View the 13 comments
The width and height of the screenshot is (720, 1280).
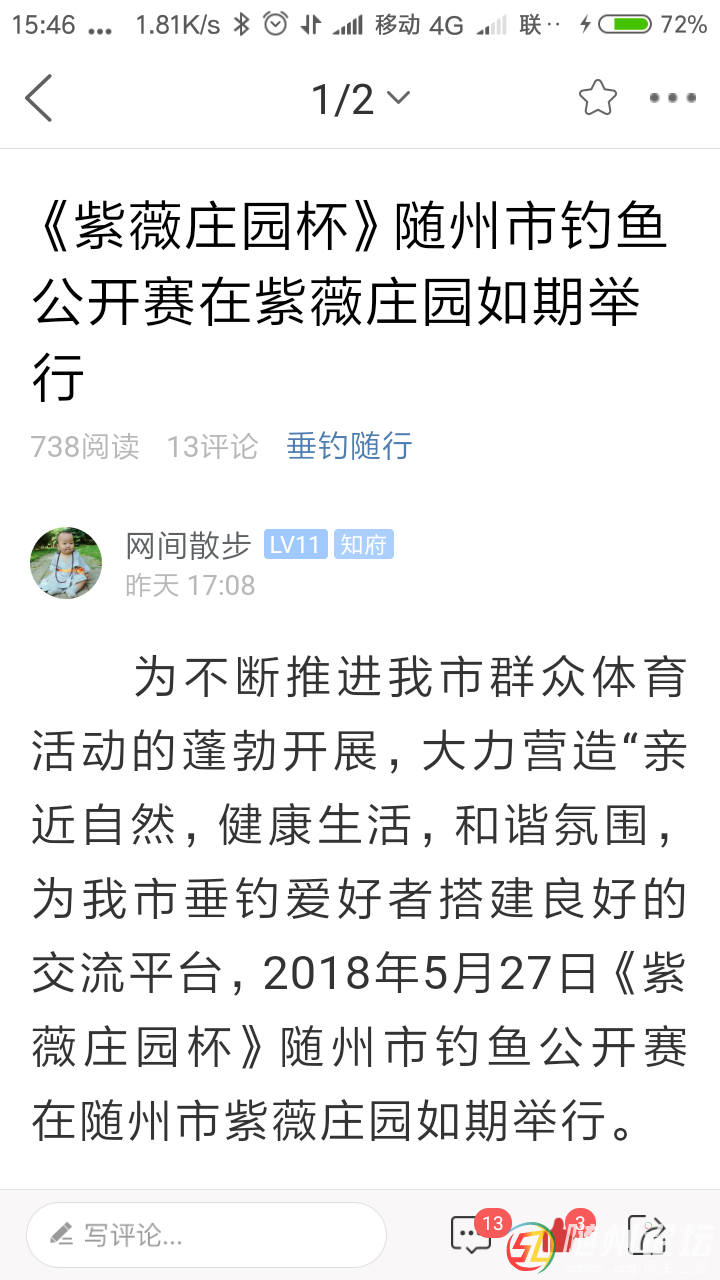click(472, 1235)
